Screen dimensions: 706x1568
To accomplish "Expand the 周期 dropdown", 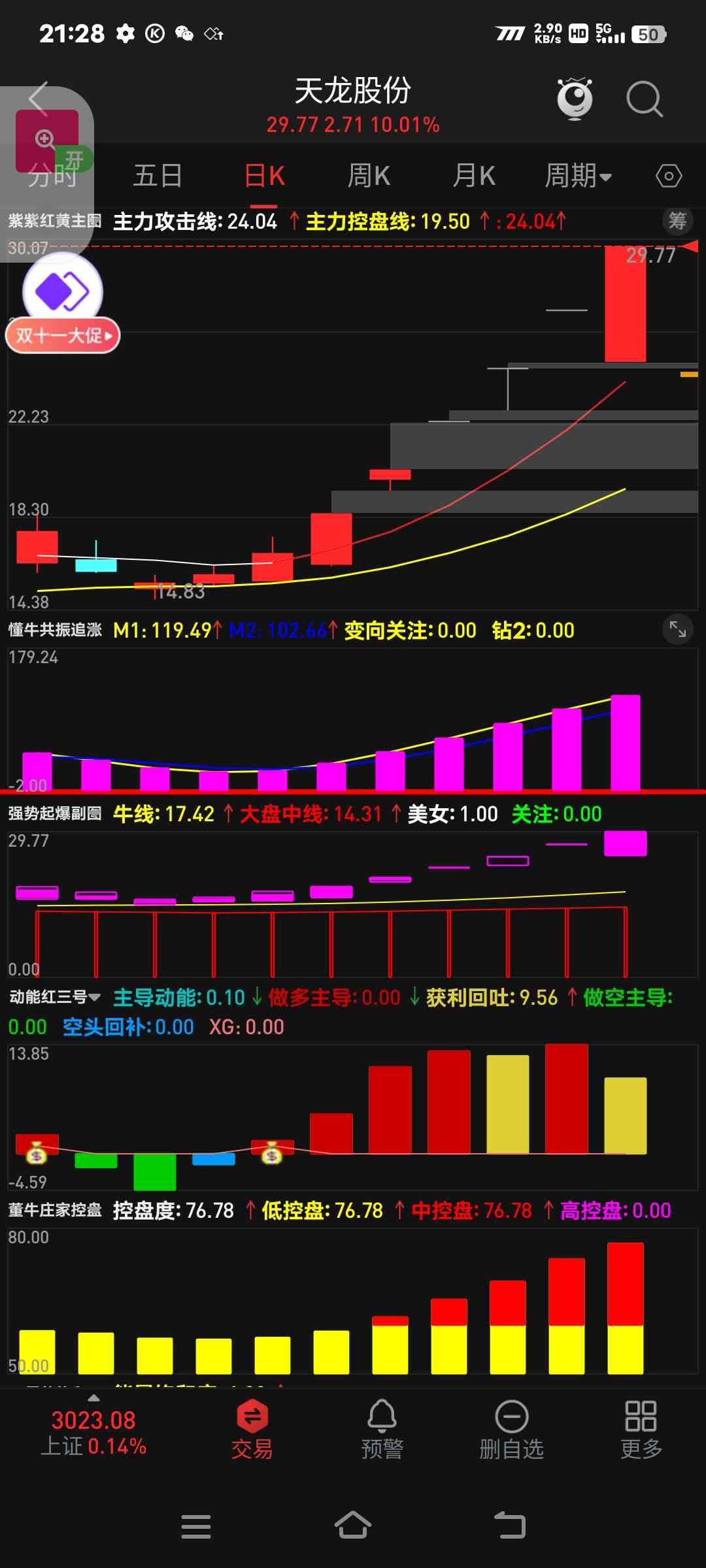I will pos(578,176).
